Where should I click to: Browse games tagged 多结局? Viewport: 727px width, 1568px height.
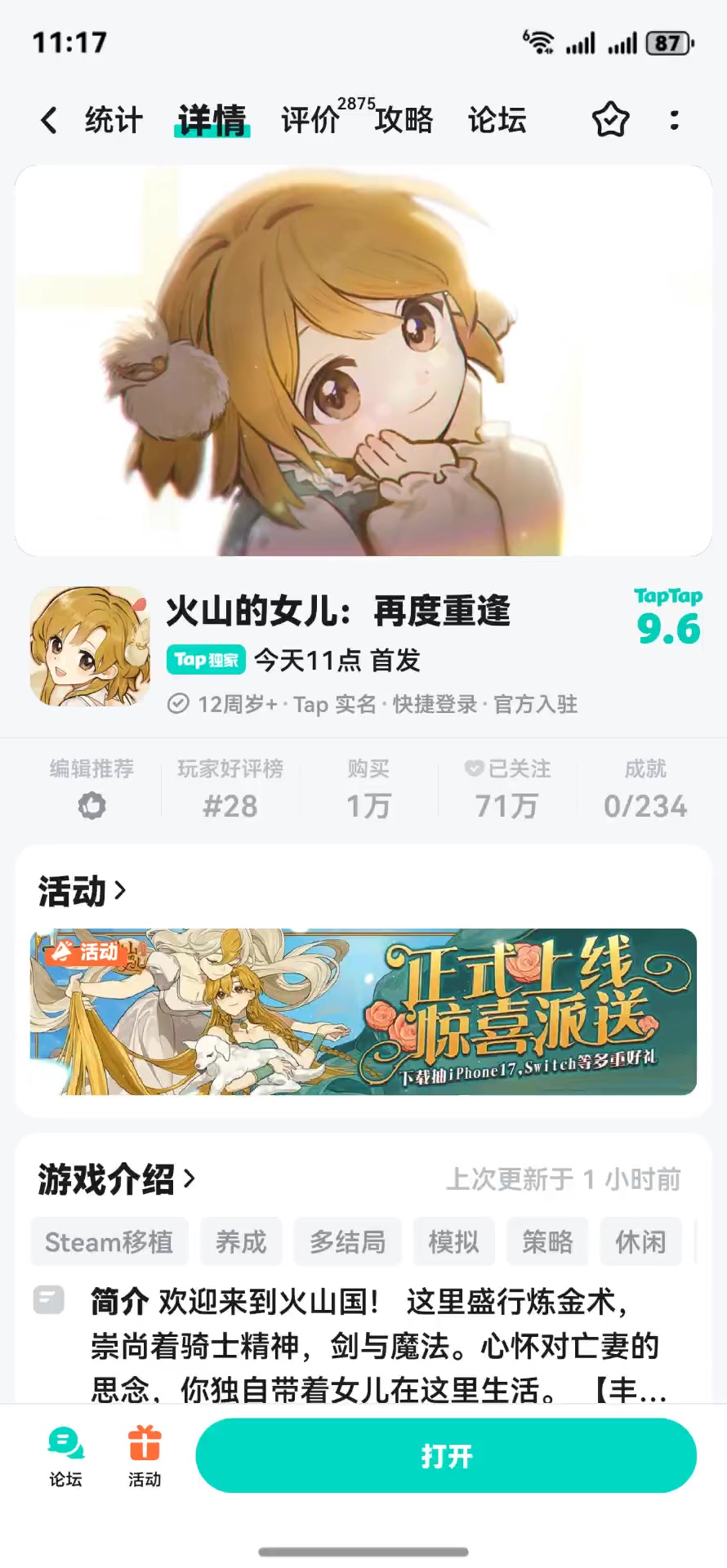(x=347, y=1242)
